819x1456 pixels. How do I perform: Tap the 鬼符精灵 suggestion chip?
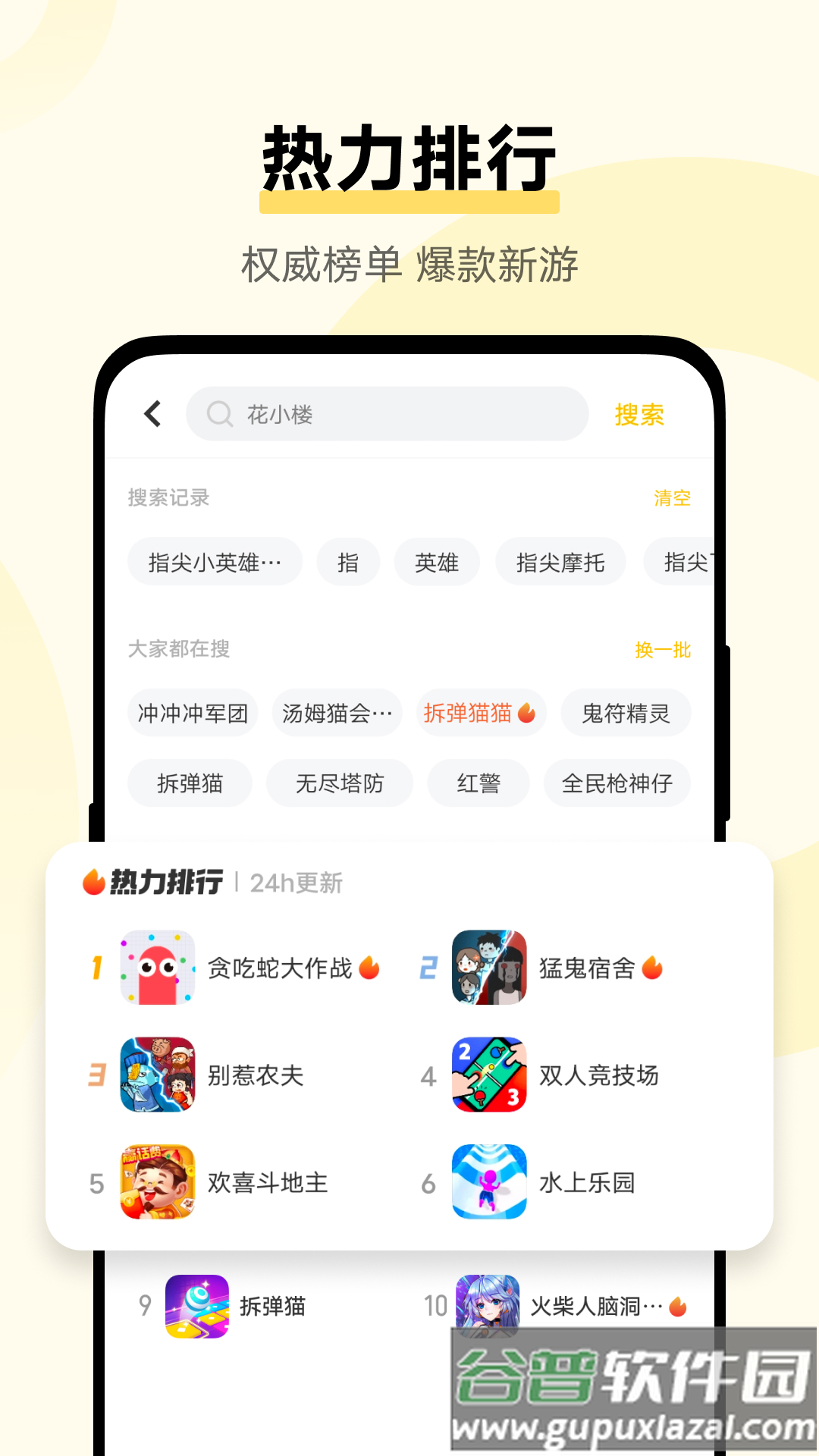pyautogui.click(x=626, y=713)
